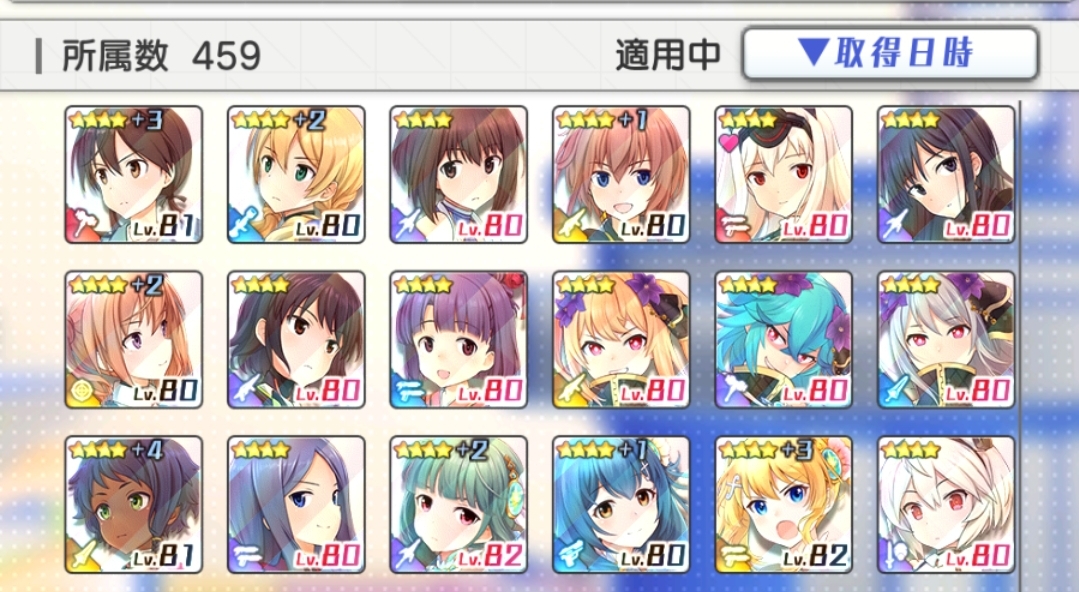Choose the white-haired character with heart icon
Screen dimensions: 1079x592
click(783, 176)
